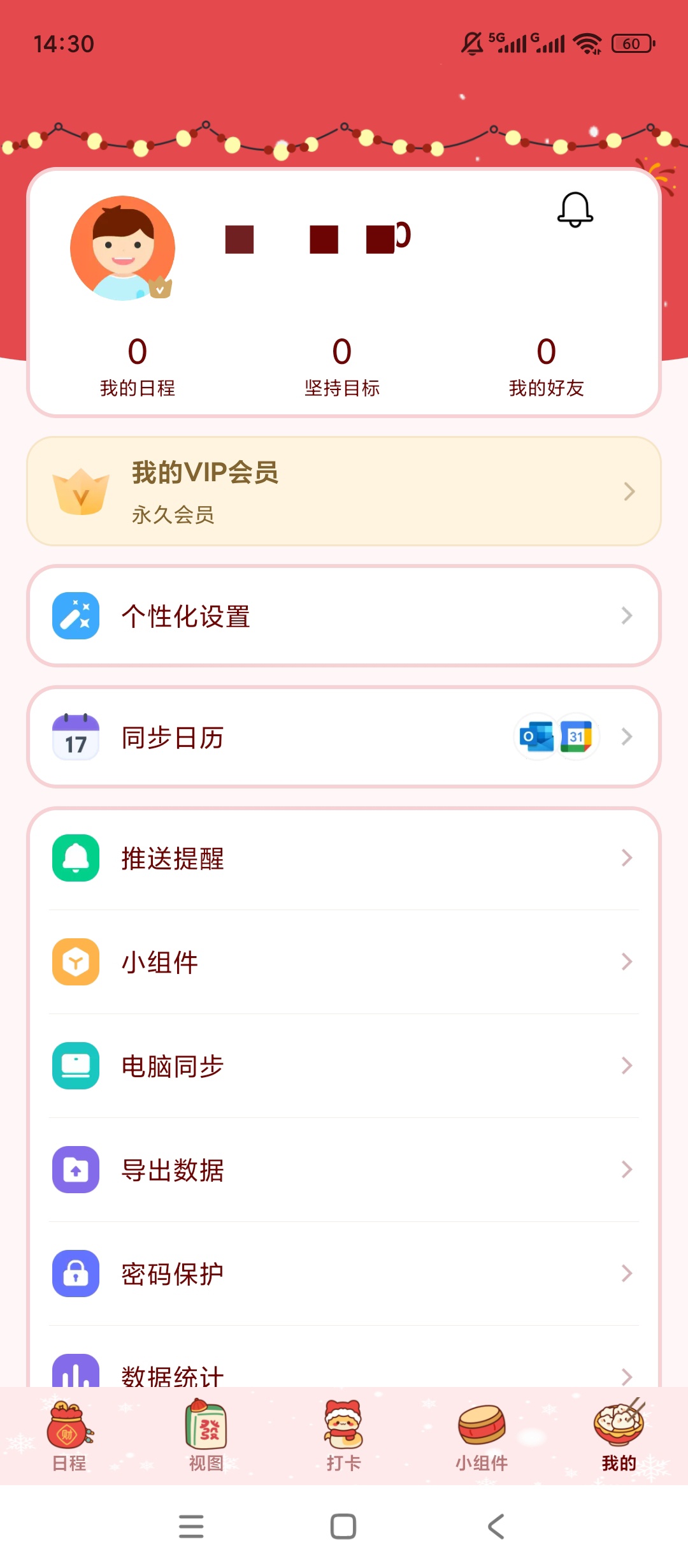
Task: Open 我的好友 count
Action: coord(547,367)
